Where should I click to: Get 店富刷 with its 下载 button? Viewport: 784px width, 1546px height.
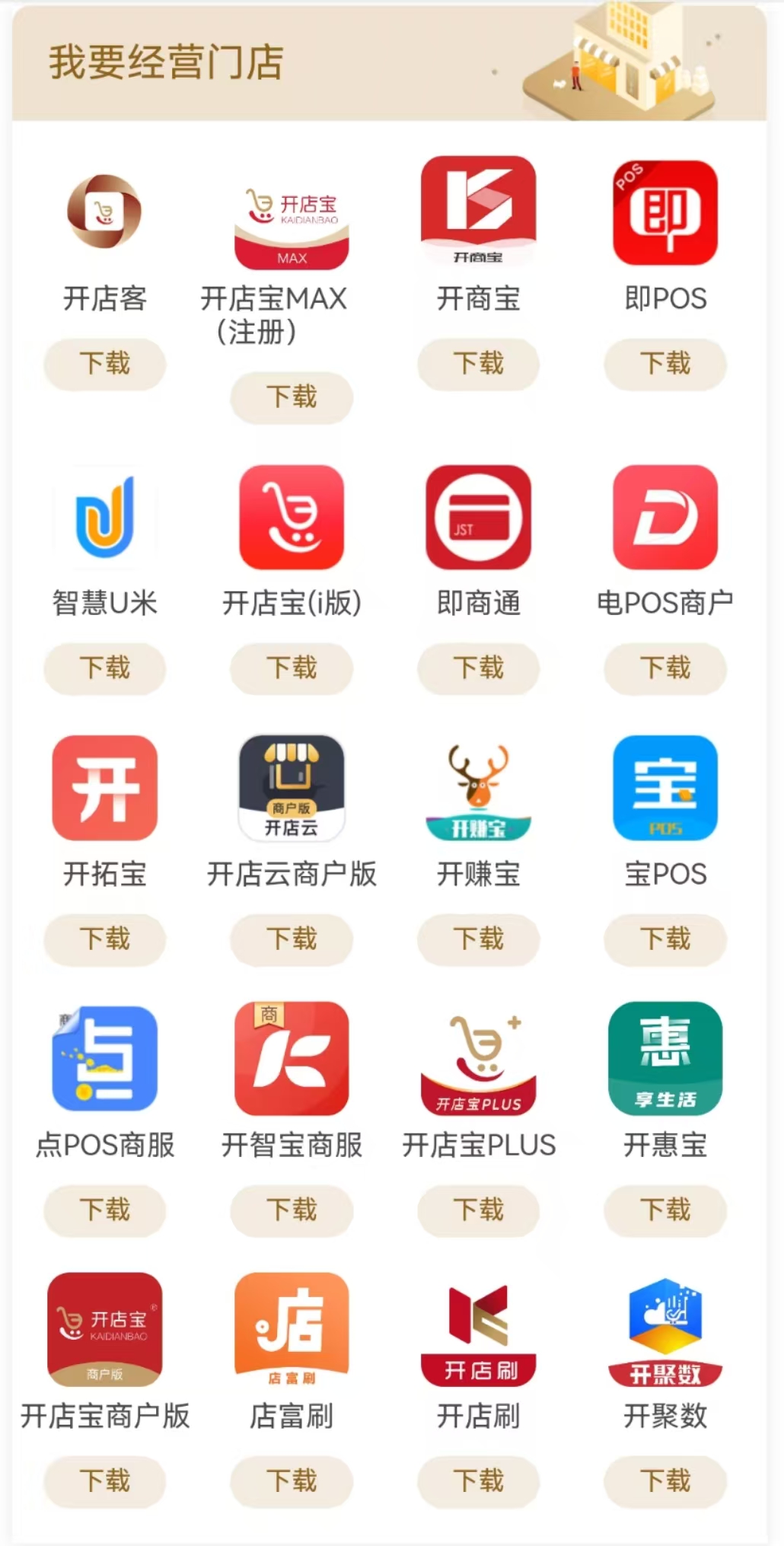(x=292, y=1481)
